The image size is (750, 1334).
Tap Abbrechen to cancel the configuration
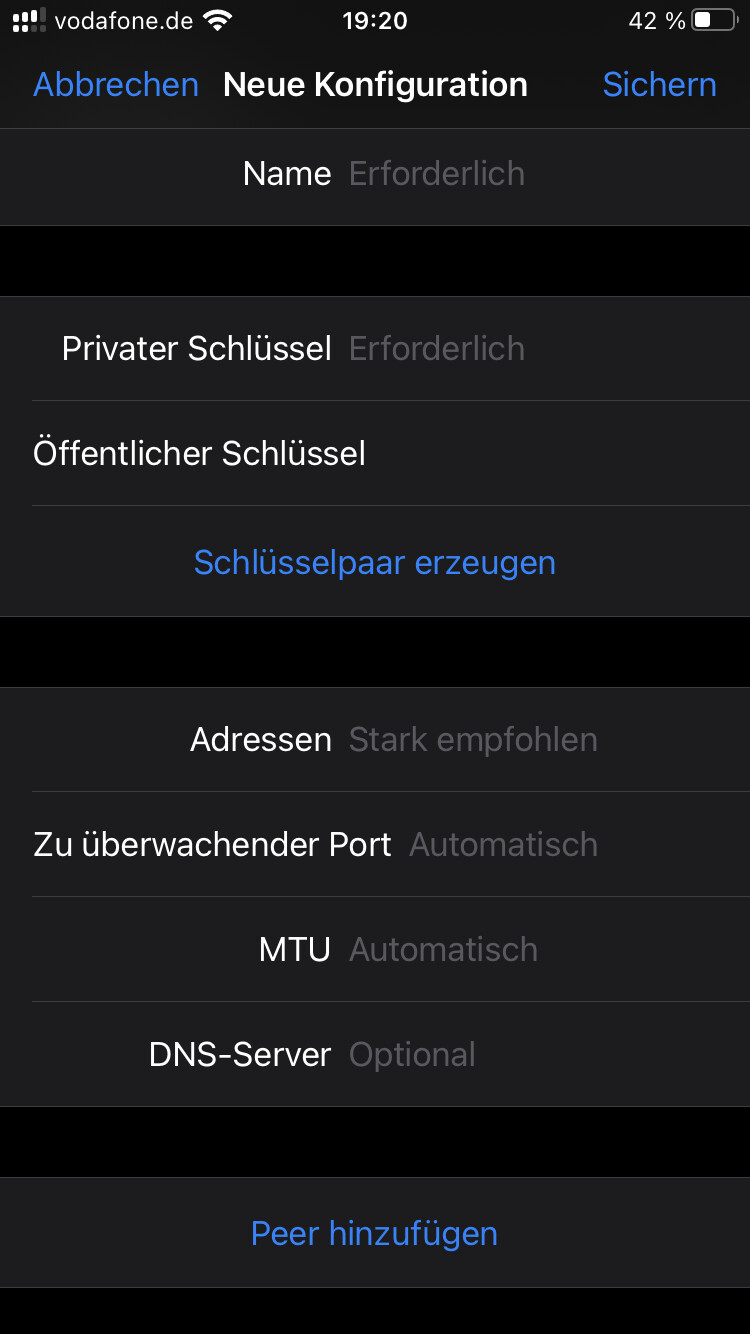(x=116, y=85)
